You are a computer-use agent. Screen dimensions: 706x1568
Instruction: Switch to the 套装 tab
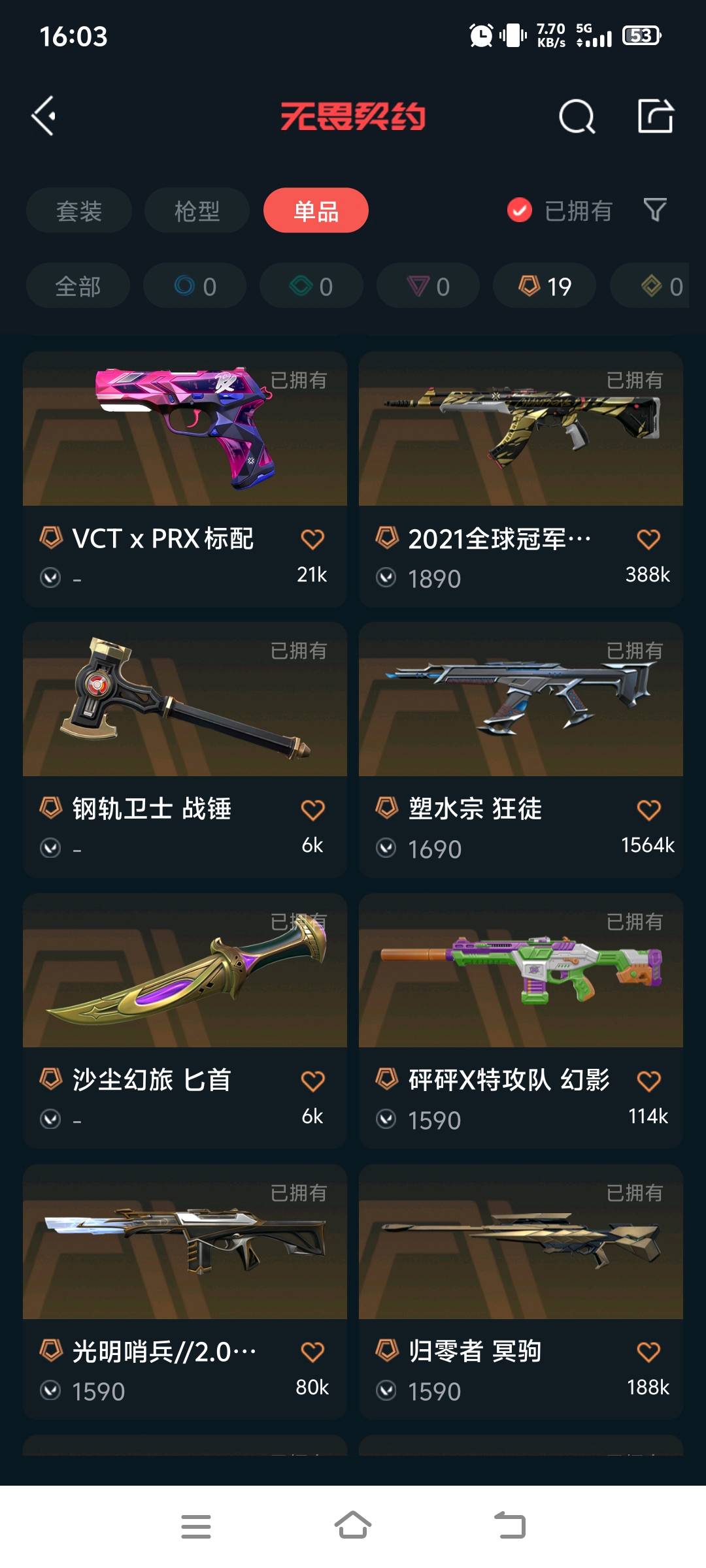[79, 210]
